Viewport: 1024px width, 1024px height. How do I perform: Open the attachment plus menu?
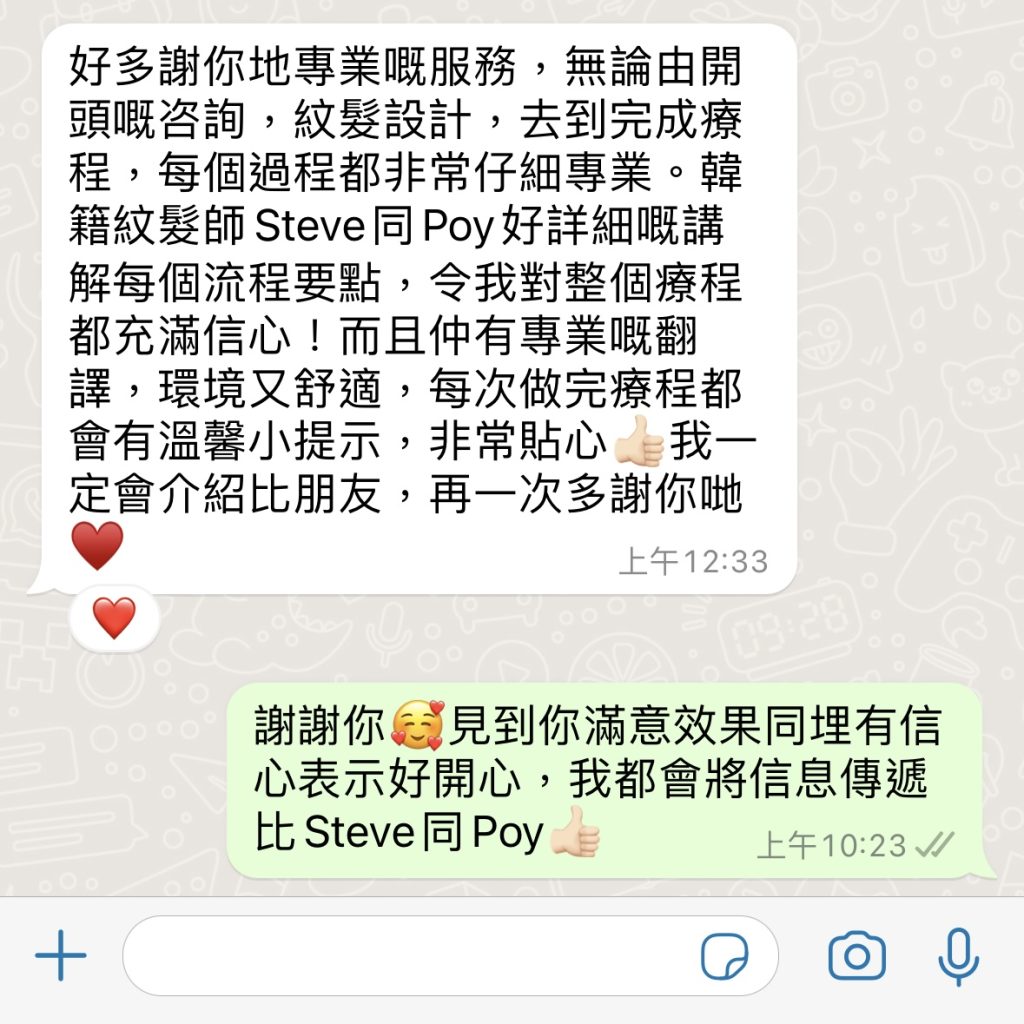61,957
